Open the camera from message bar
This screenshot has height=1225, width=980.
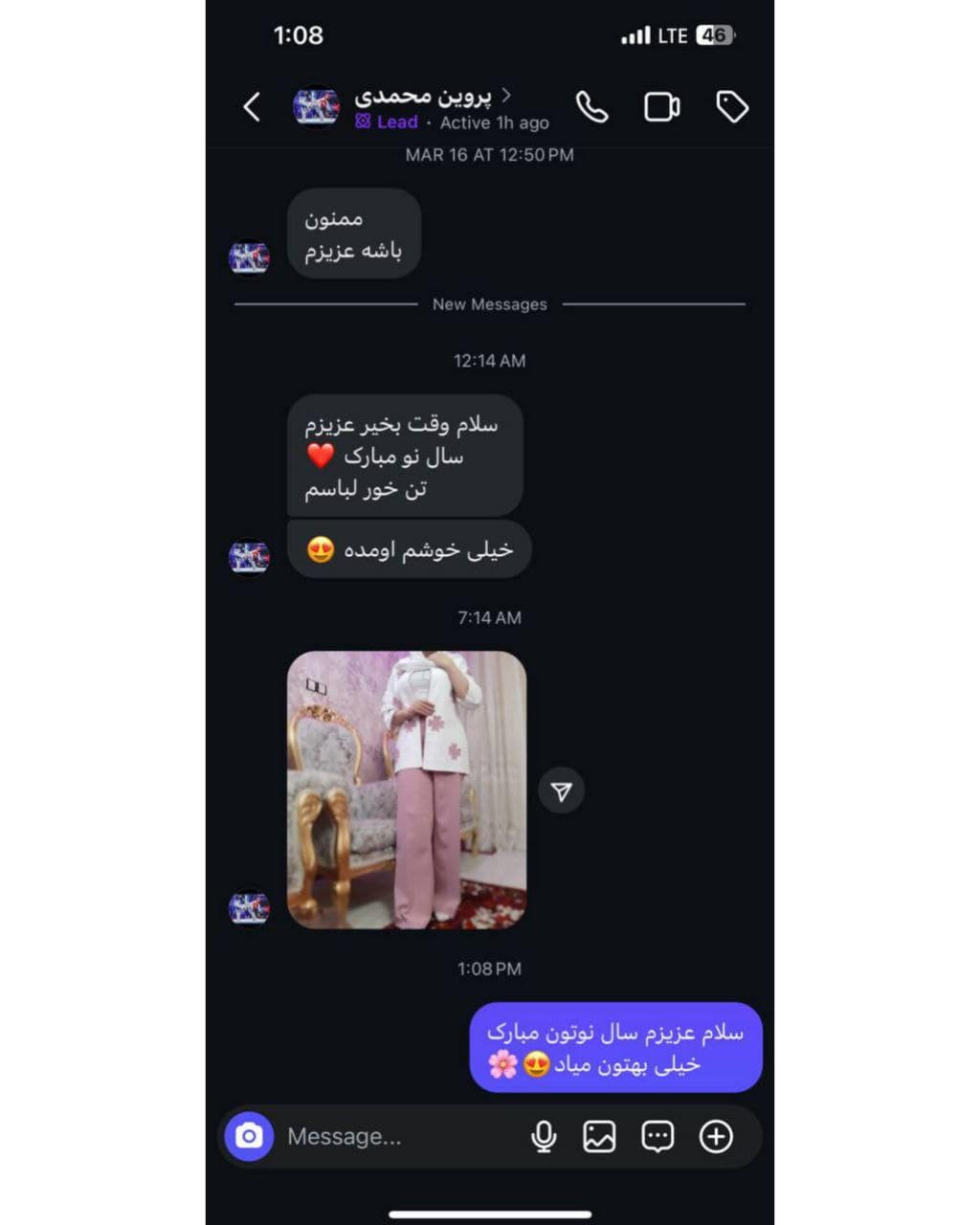pos(249,1136)
